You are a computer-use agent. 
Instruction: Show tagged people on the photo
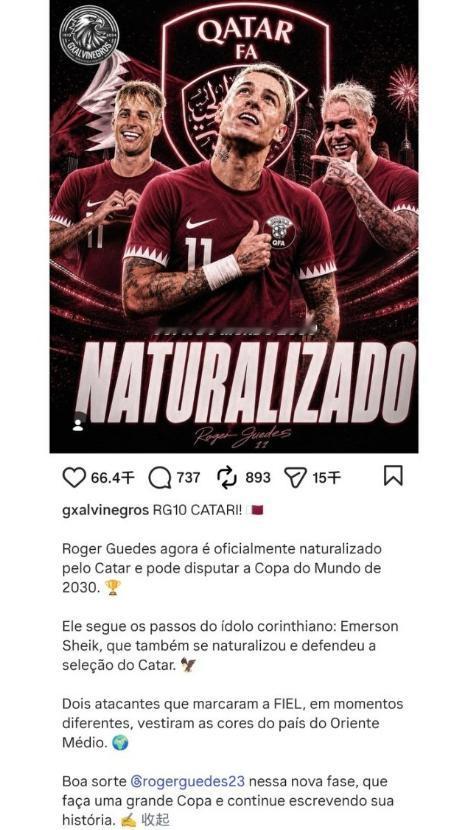78,425
